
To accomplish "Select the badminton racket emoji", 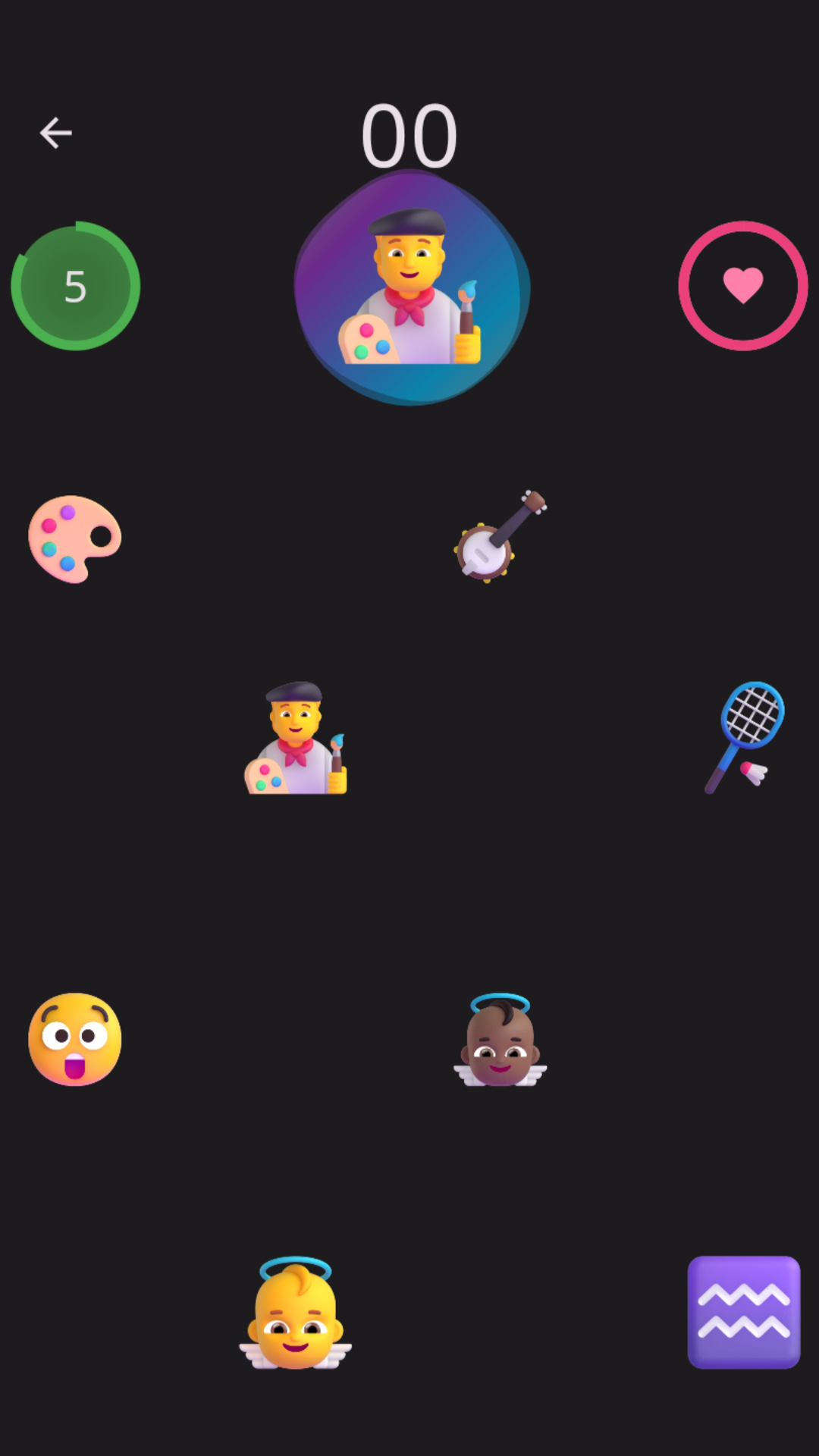I will (x=744, y=738).
